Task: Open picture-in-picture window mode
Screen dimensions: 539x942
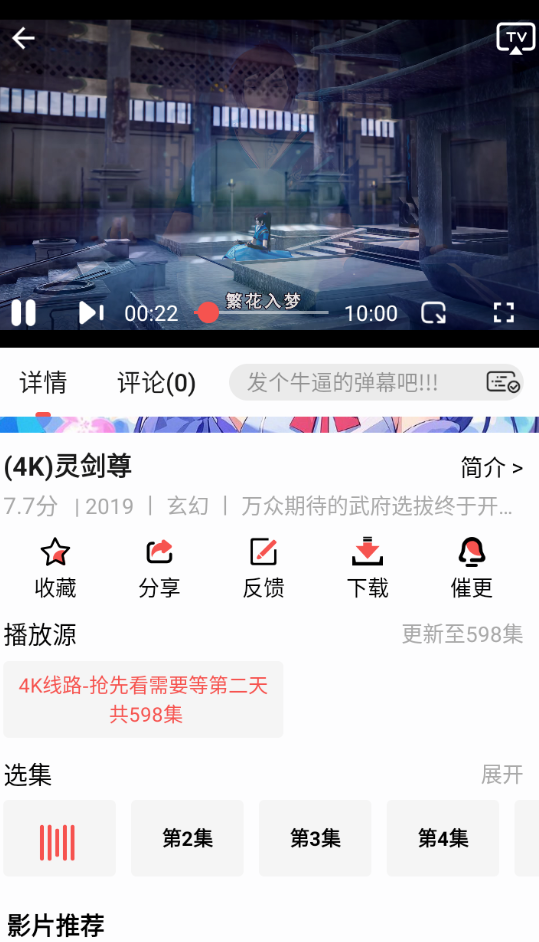Action: (433, 313)
